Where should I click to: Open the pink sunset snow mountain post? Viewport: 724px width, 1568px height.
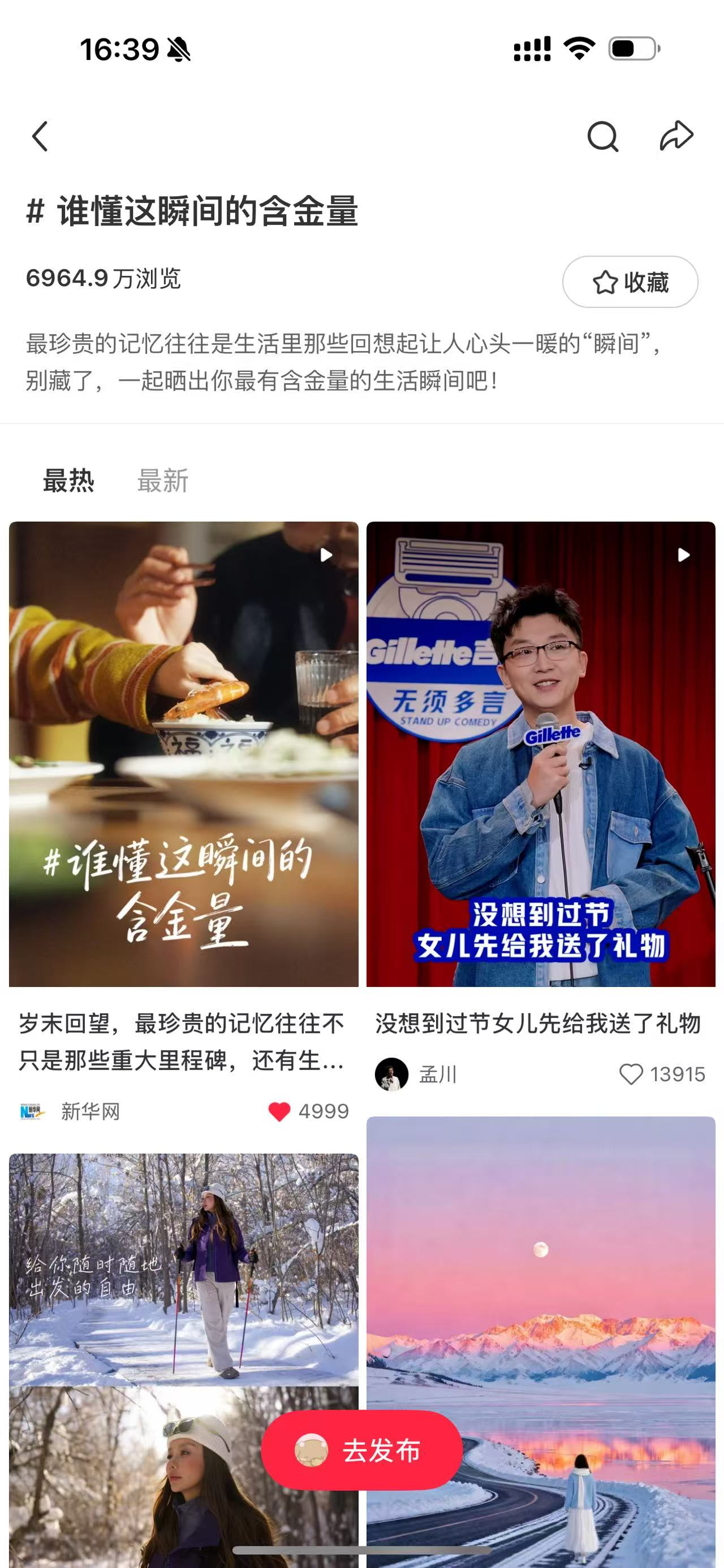click(541, 1278)
